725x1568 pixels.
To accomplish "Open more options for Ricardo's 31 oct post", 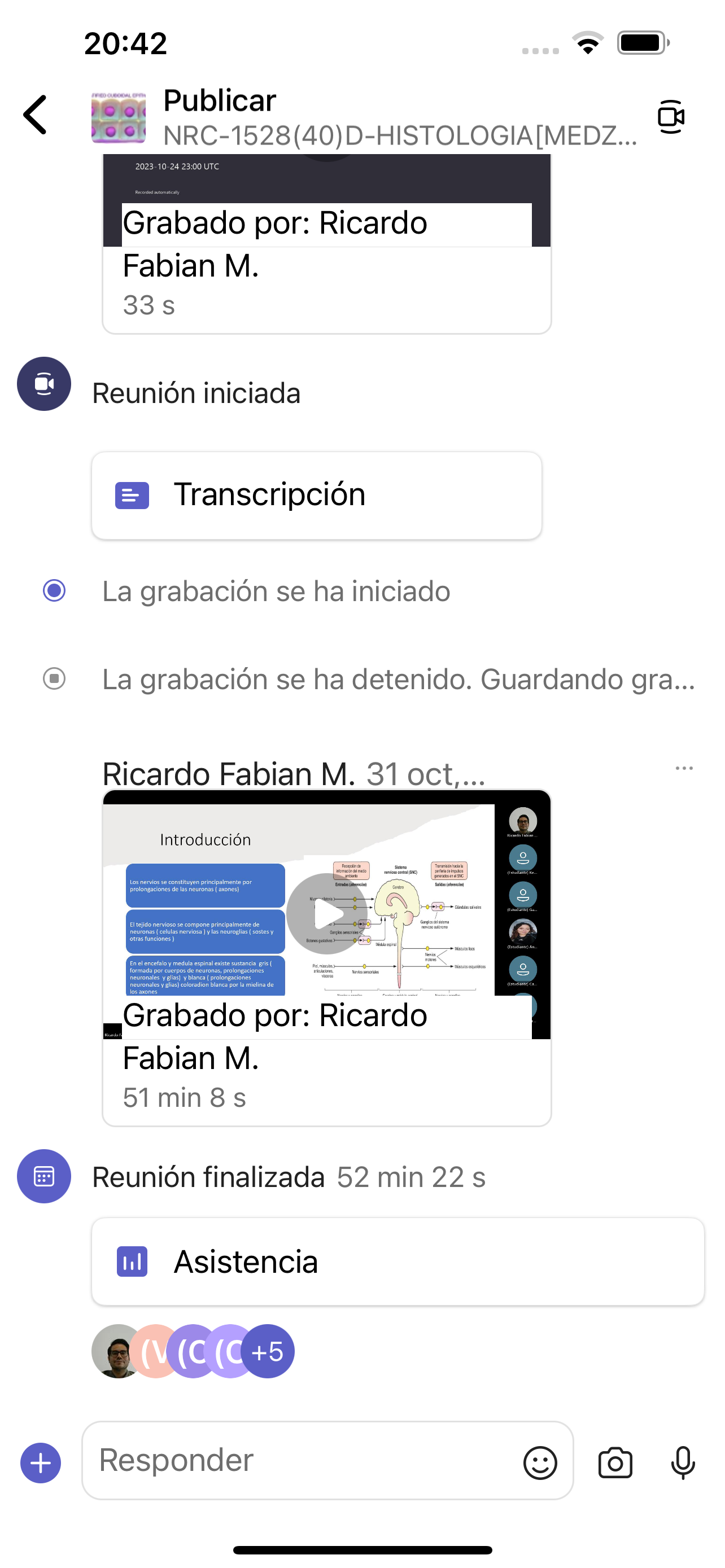I will (684, 769).
